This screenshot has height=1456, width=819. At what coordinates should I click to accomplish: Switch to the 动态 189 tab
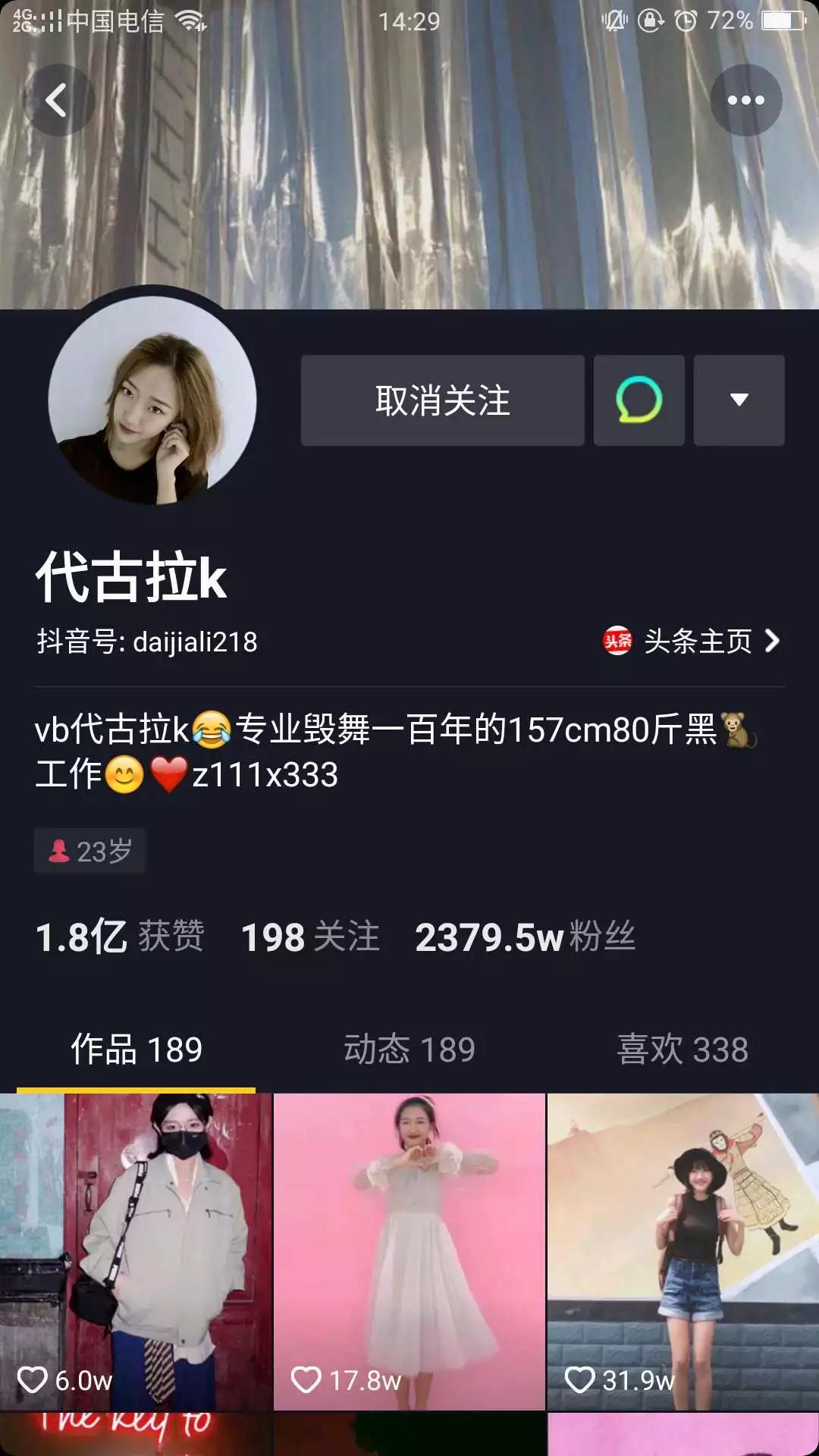(x=409, y=1050)
